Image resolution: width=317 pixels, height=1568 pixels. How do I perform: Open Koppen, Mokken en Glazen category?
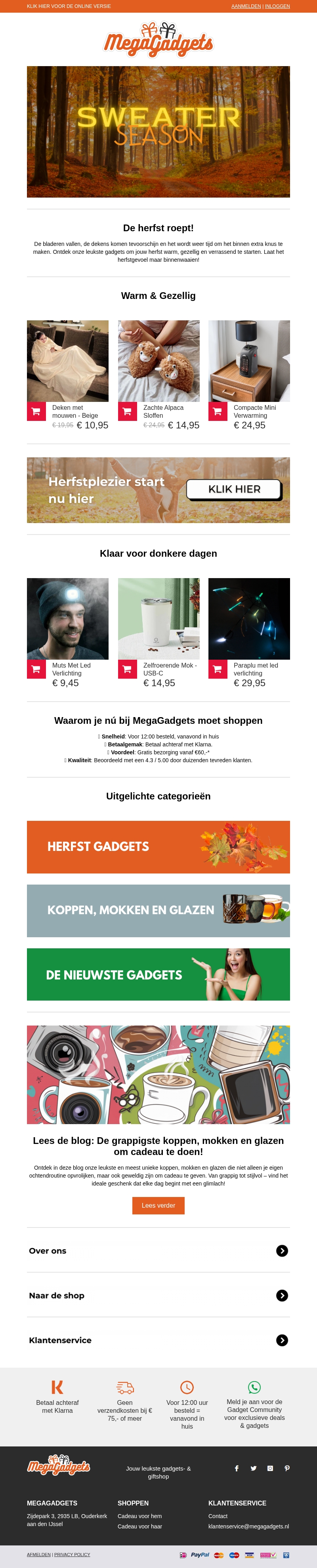158,911
